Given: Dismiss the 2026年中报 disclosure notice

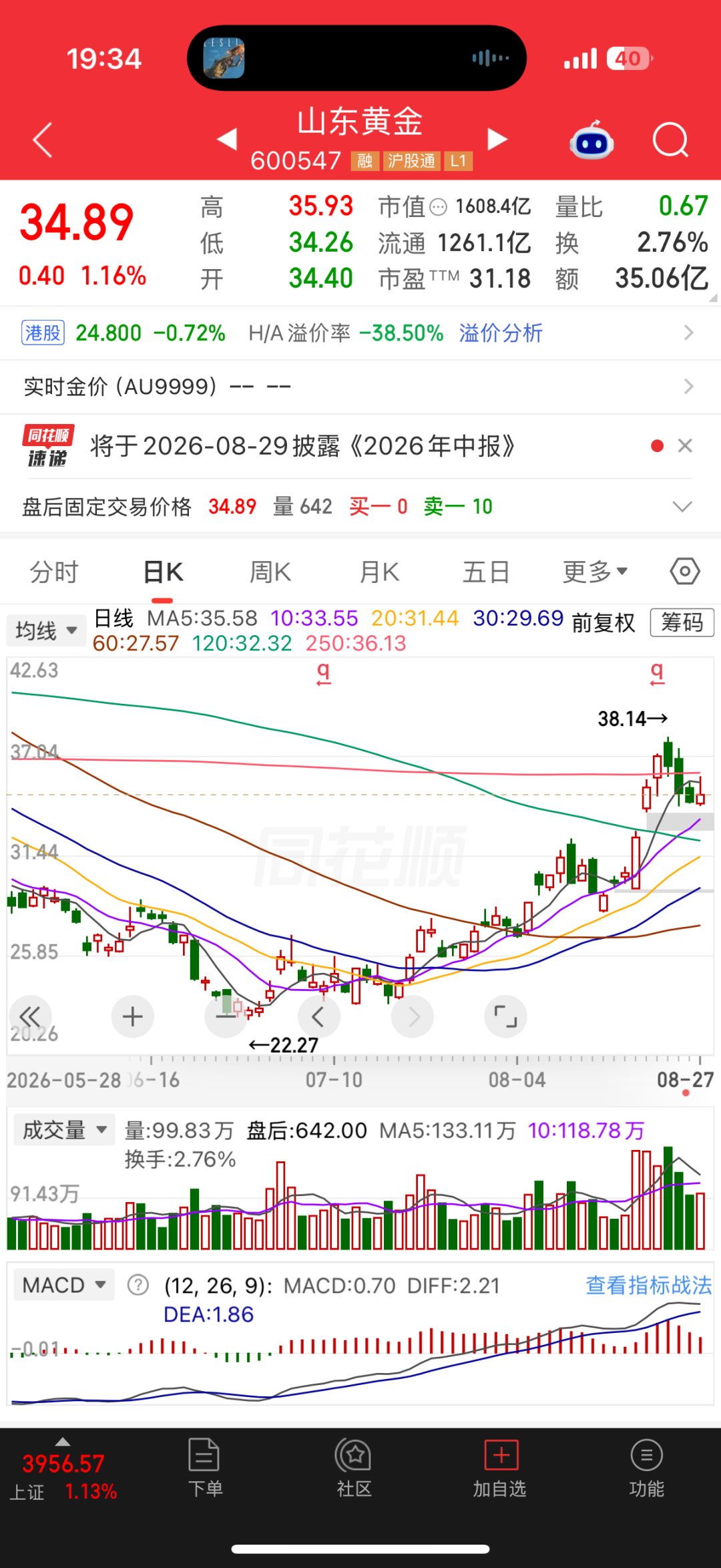Looking at the screenshot, I should pyautogui.click(x=685, y=445).
